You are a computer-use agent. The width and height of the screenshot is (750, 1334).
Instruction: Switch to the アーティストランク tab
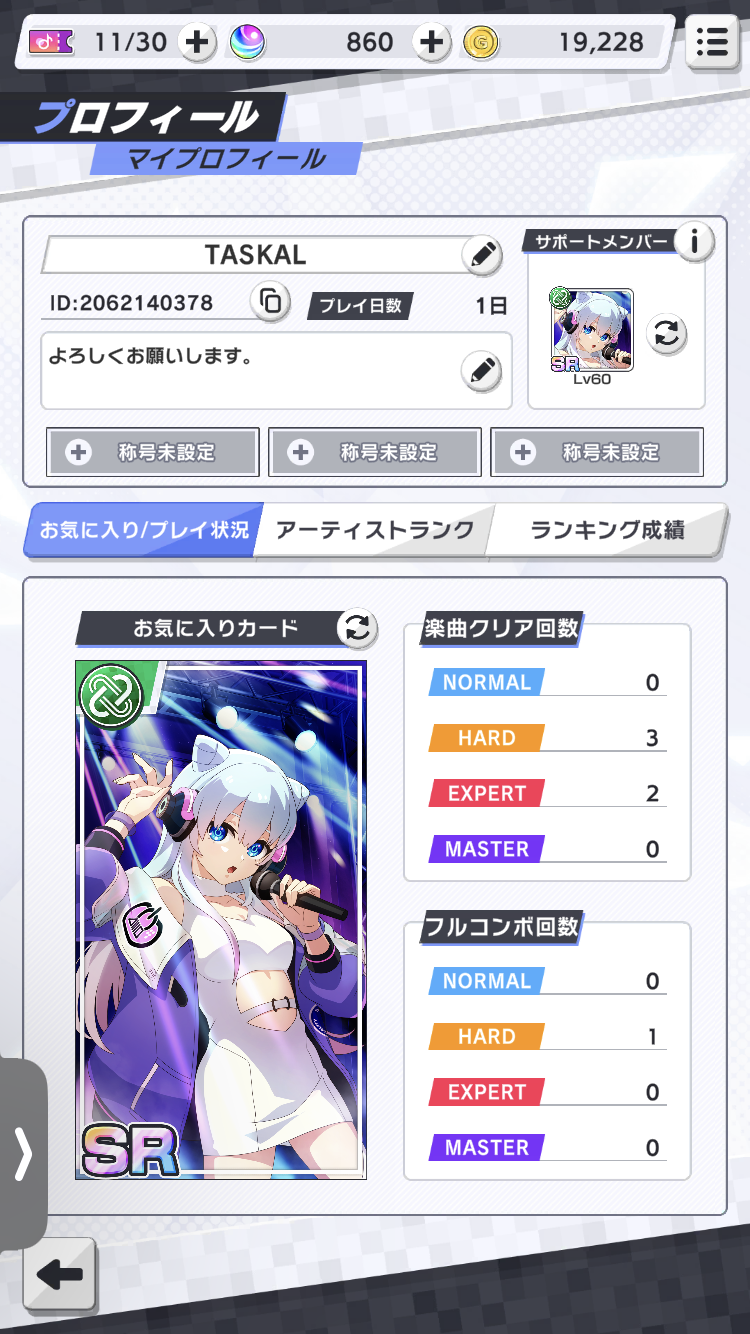[375, 529]
